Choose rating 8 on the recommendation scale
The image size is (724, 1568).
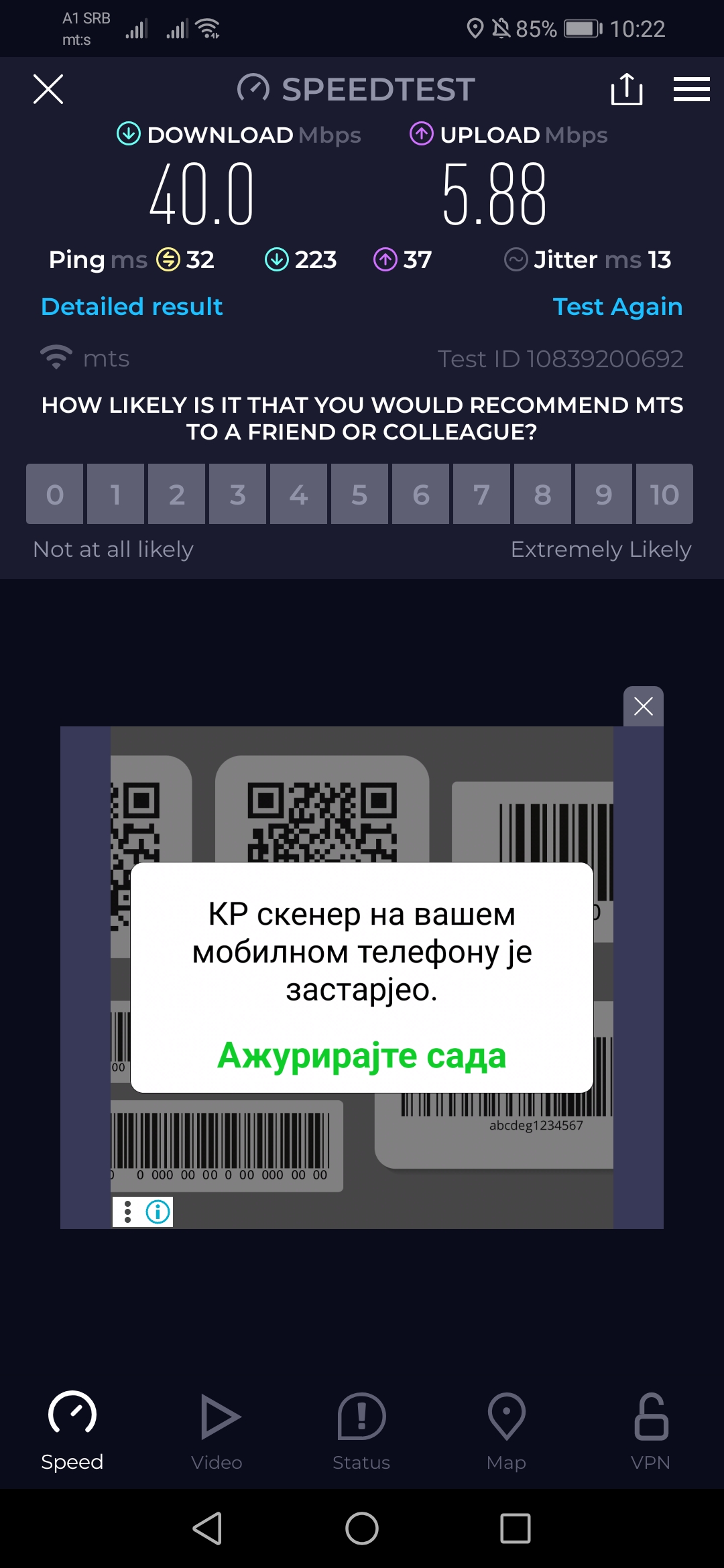pos(542,495)
